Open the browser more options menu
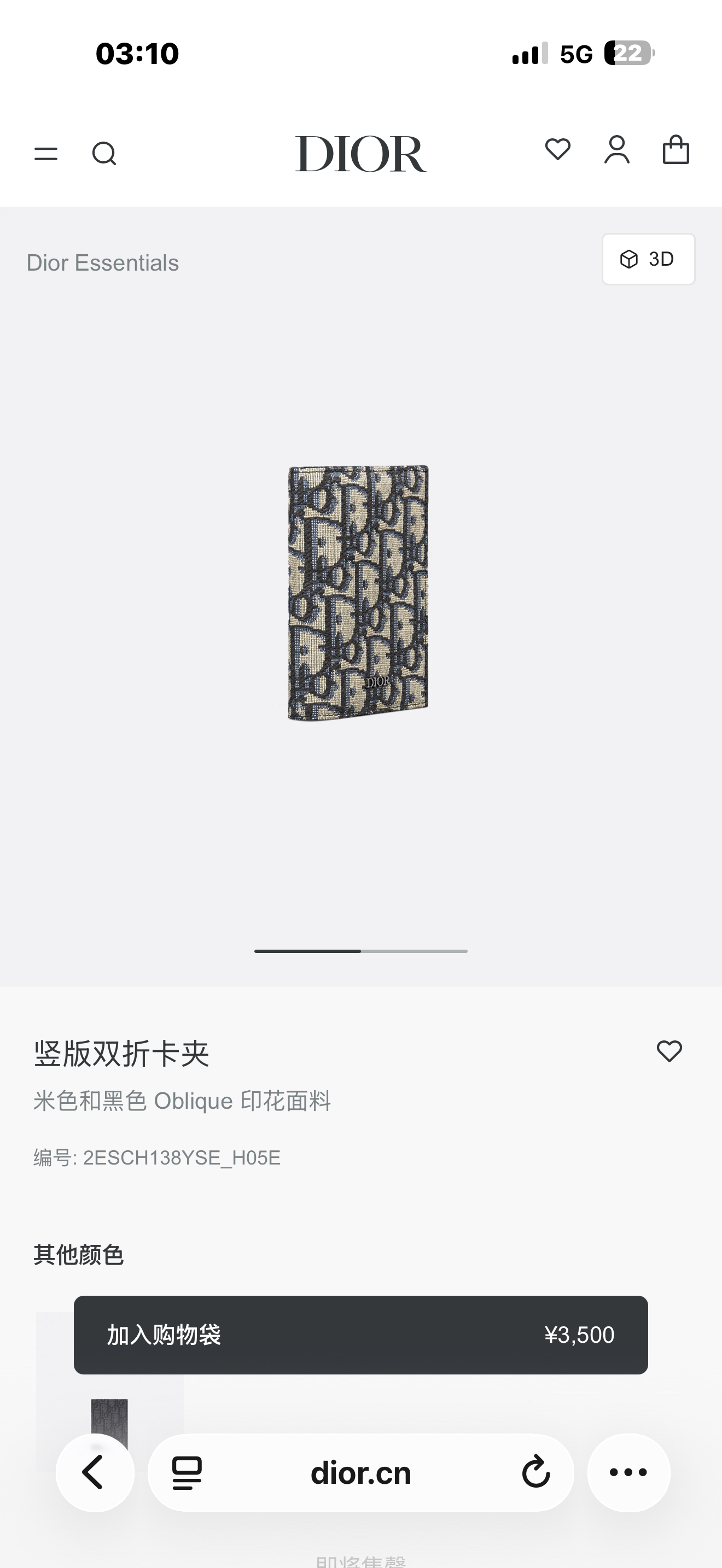The height and width of the screenshot is (1568, 722). [x=628, y=1473]
